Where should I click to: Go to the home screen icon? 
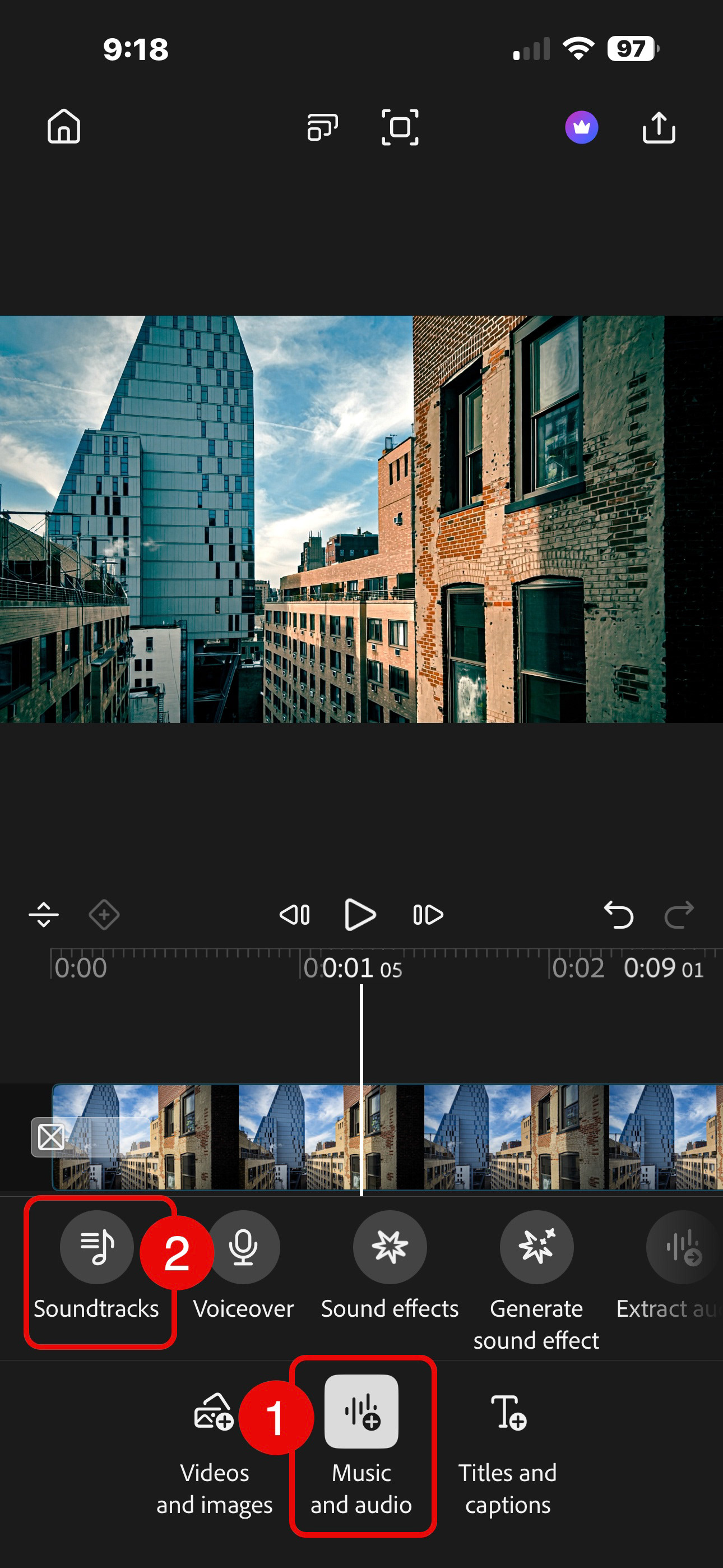(64, 127)
